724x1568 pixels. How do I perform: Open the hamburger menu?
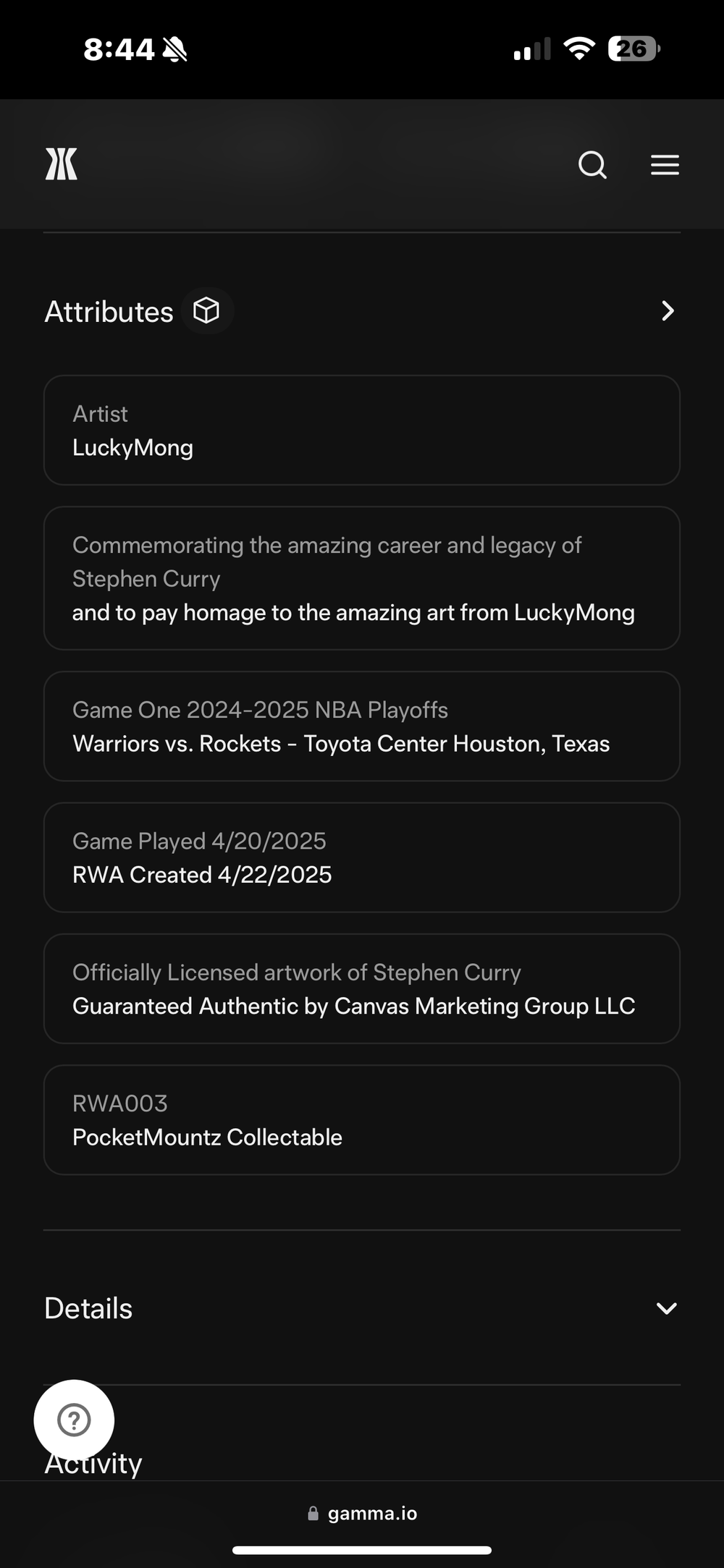tap(665, 165)
